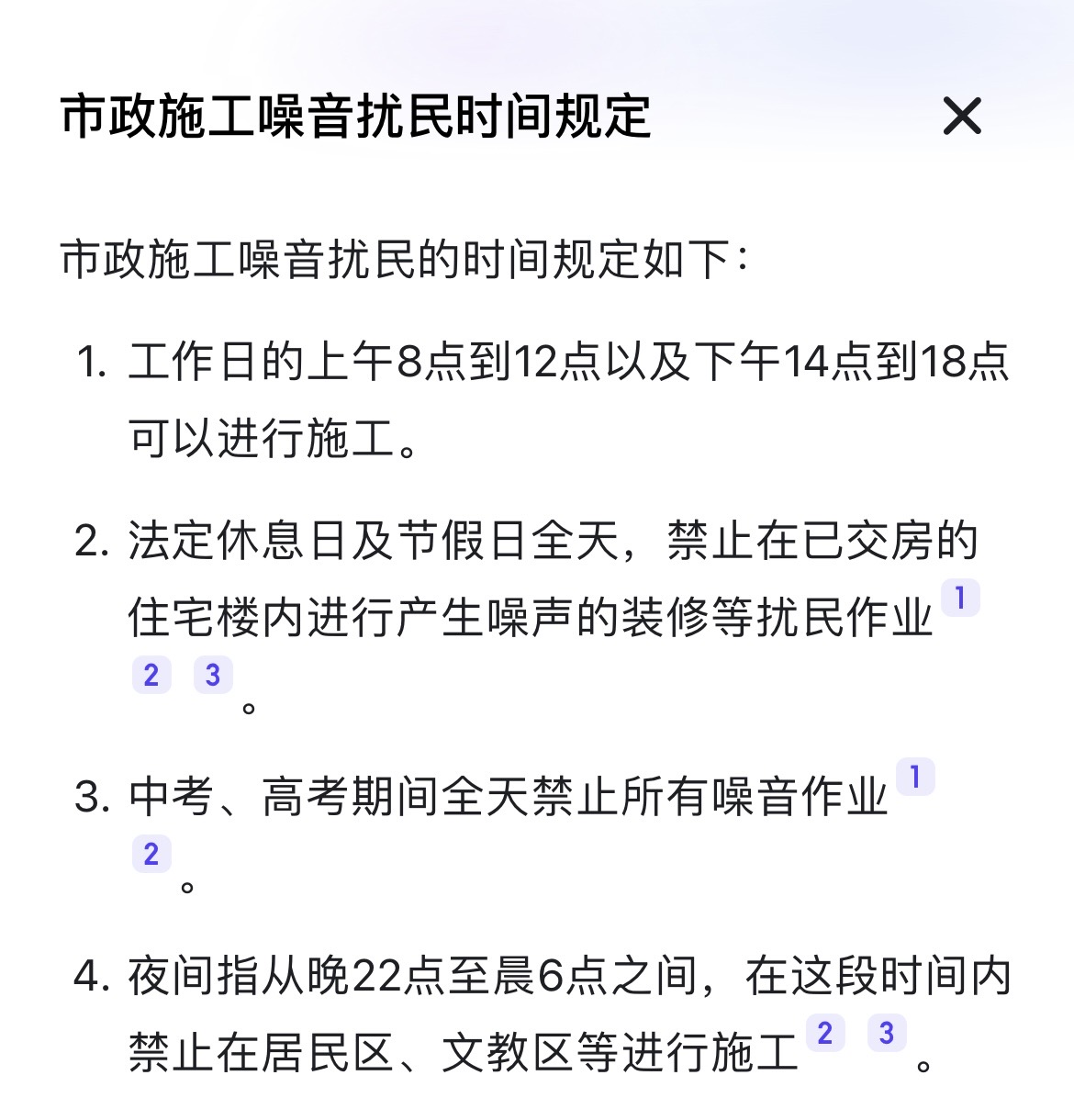
Task: Open citation 2 below item 2
Action: pyautogui.click(x=152, y=675)
